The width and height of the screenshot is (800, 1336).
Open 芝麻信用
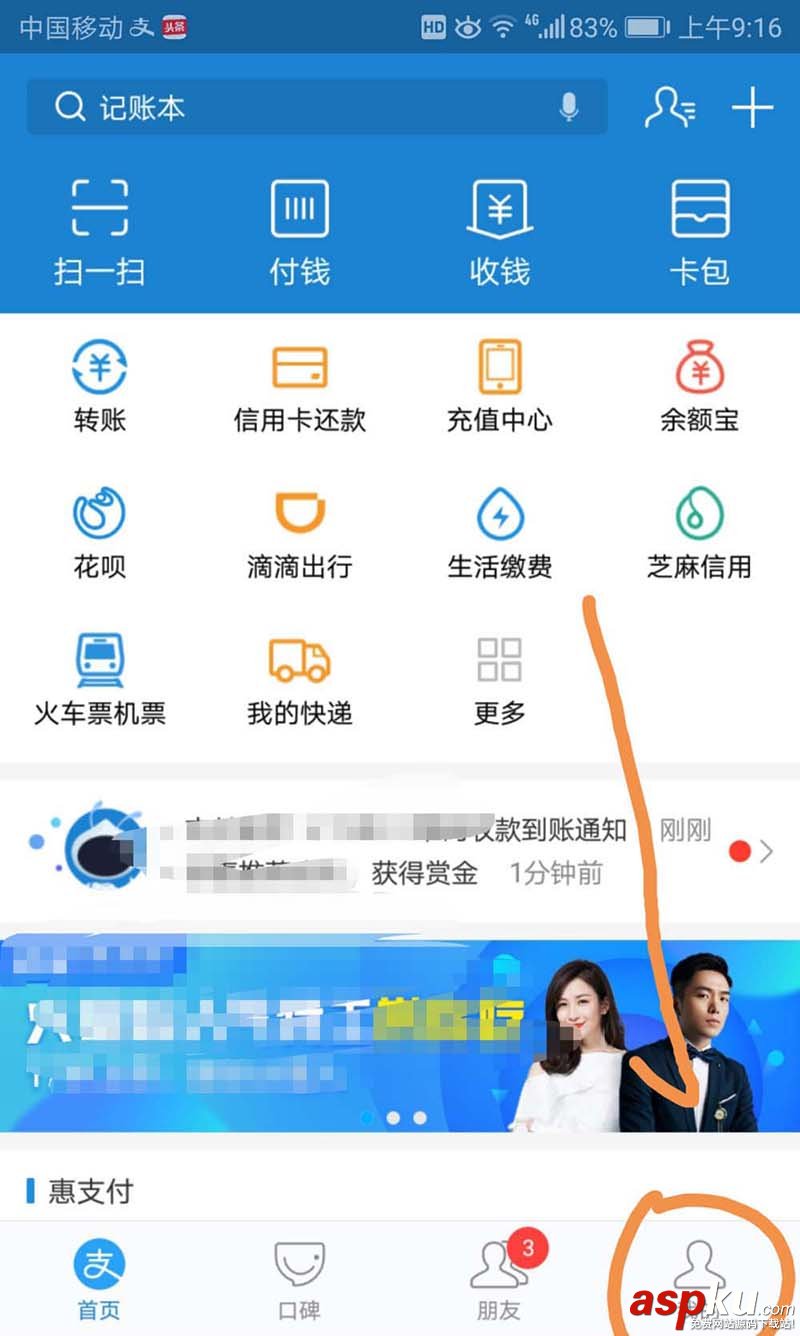click(x=699, y=532)
